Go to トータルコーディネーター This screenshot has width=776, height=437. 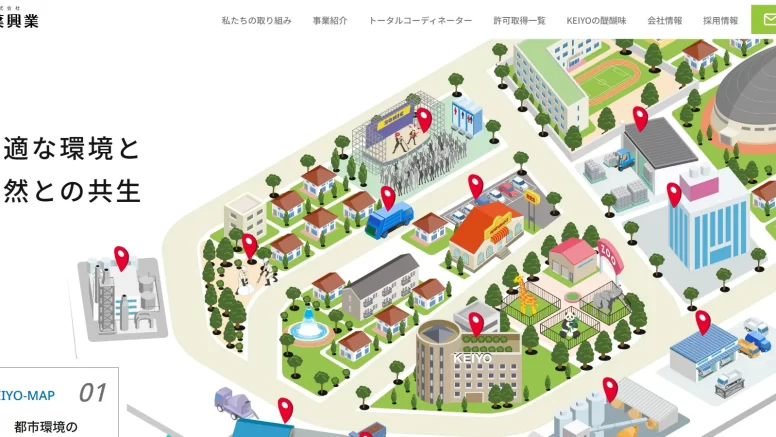tap(420, 21)
